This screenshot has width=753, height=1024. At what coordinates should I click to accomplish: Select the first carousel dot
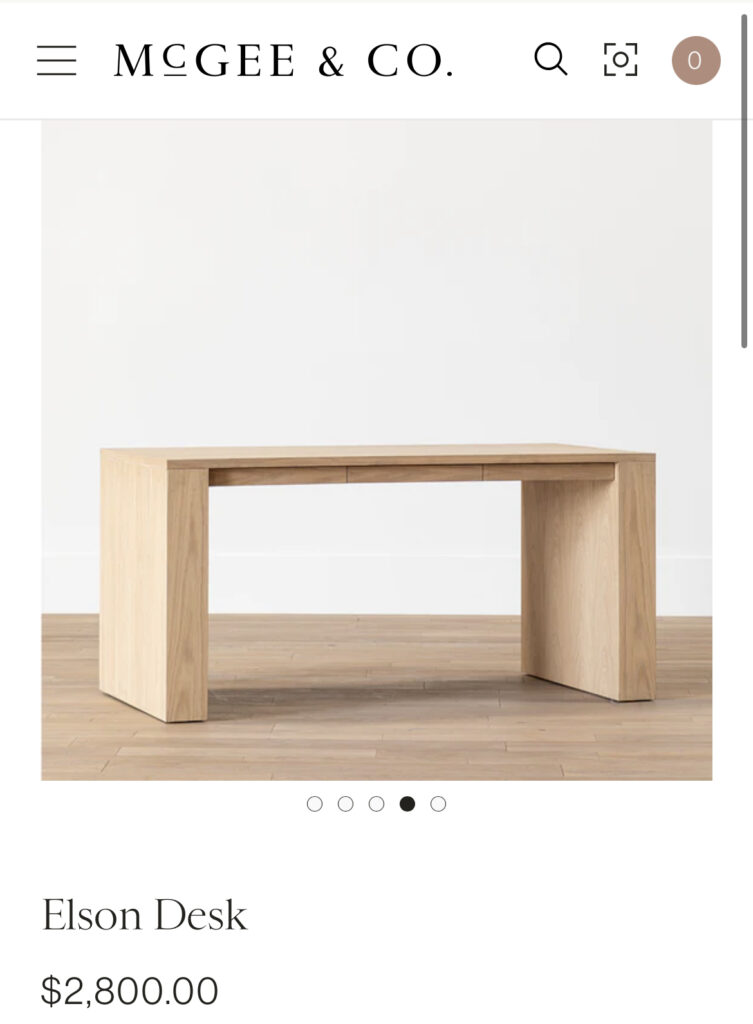[x=317, y=803]
